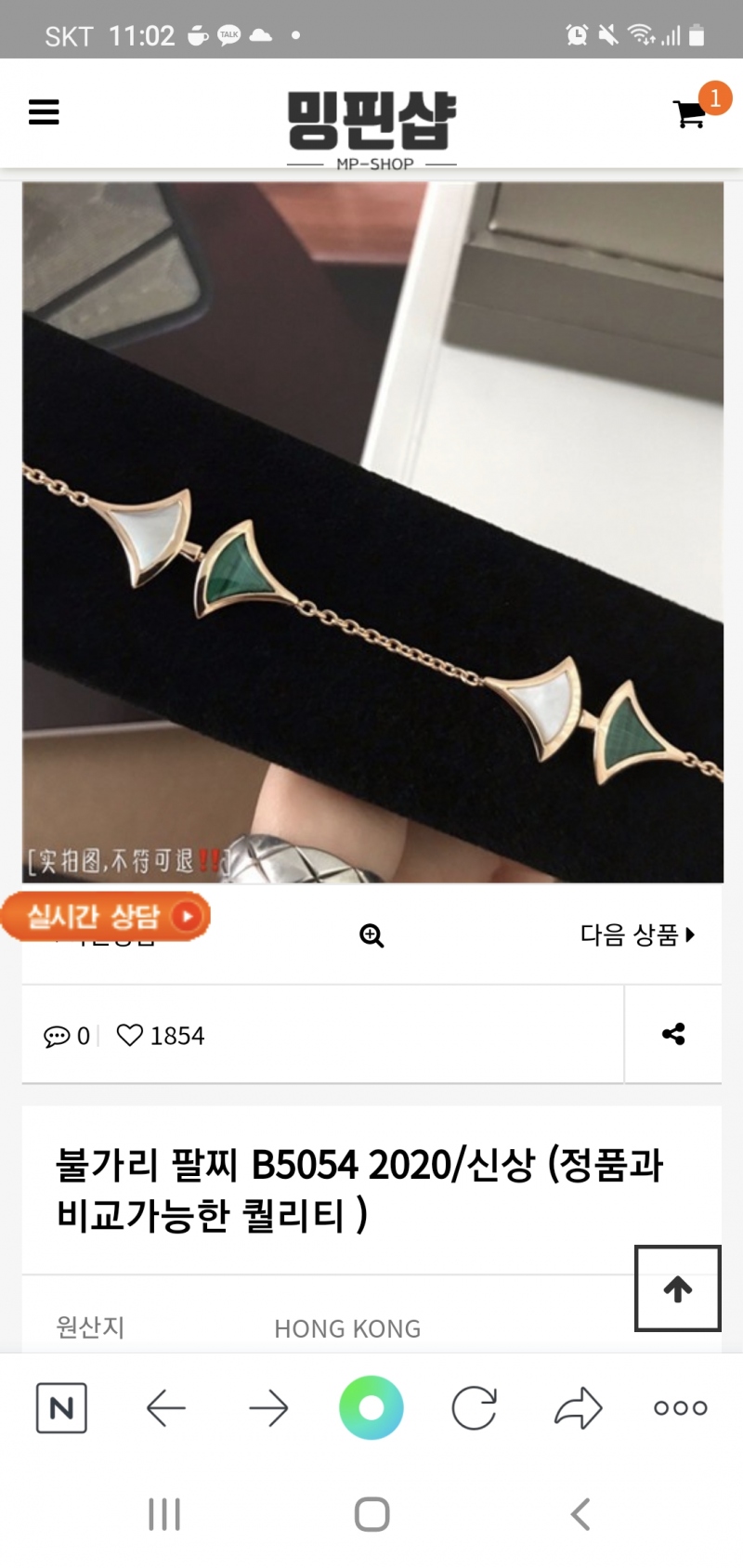The width and height of the screenshot is (743, 1568).
Task: Go to 다음 상품
Action: tap(637, 934)
